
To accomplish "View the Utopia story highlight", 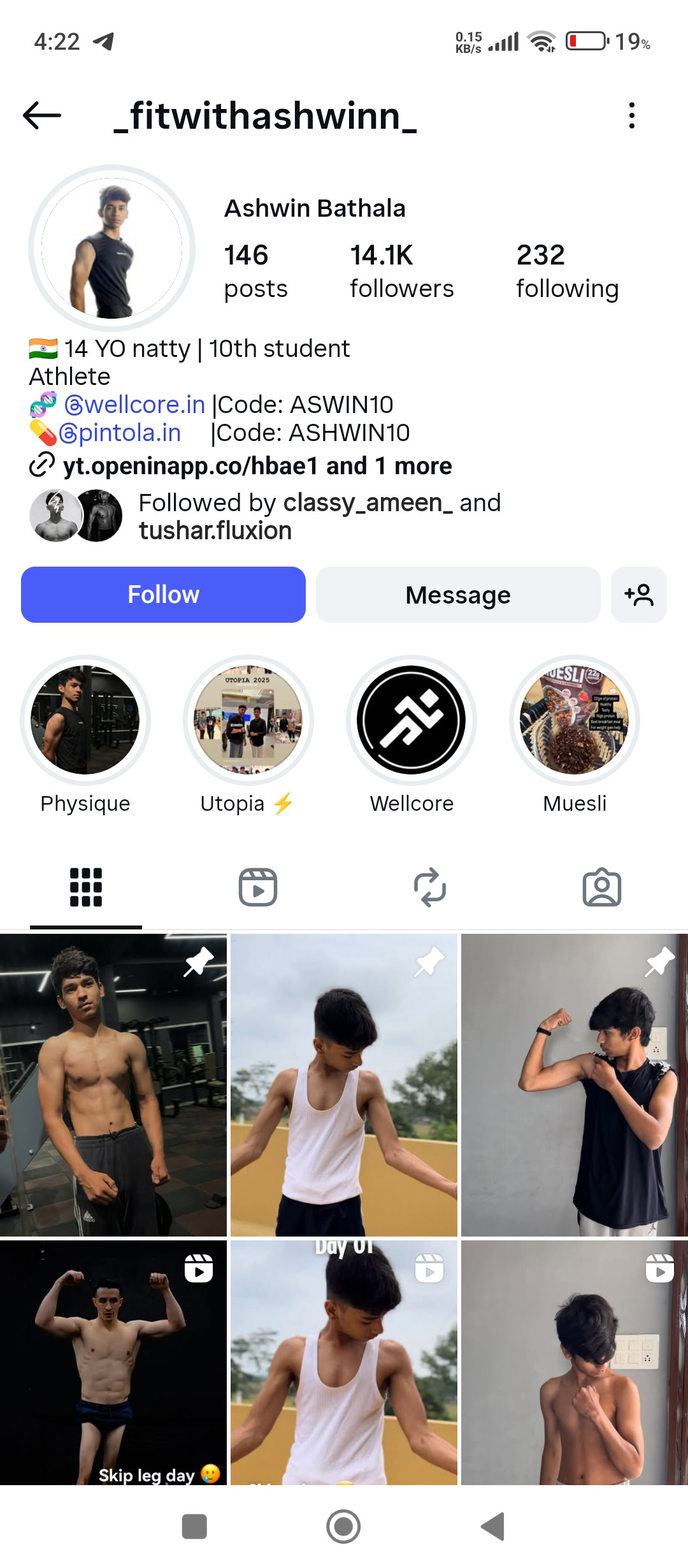I will [x=248, y=720].
